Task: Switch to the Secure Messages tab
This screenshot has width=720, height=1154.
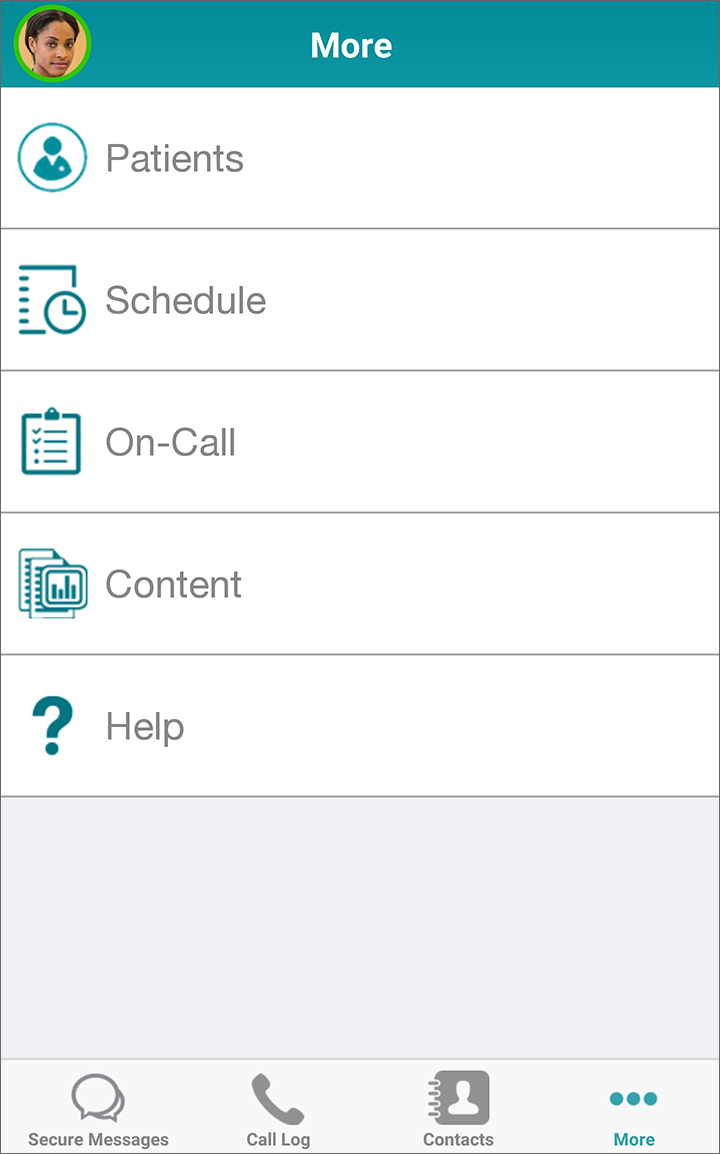Action: click(98, 1108)
